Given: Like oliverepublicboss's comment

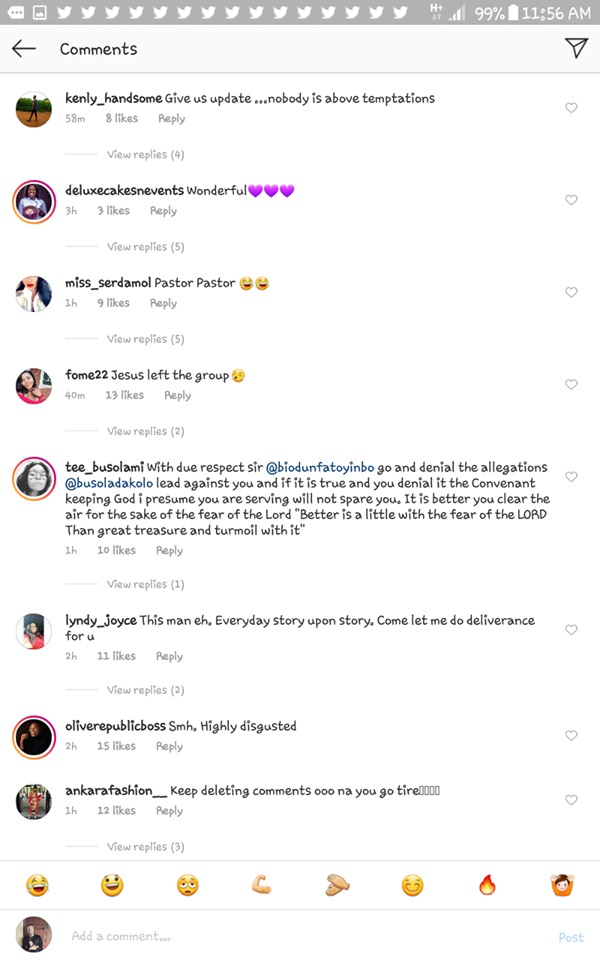Looking at the screenshot, I should pos(571,736).
